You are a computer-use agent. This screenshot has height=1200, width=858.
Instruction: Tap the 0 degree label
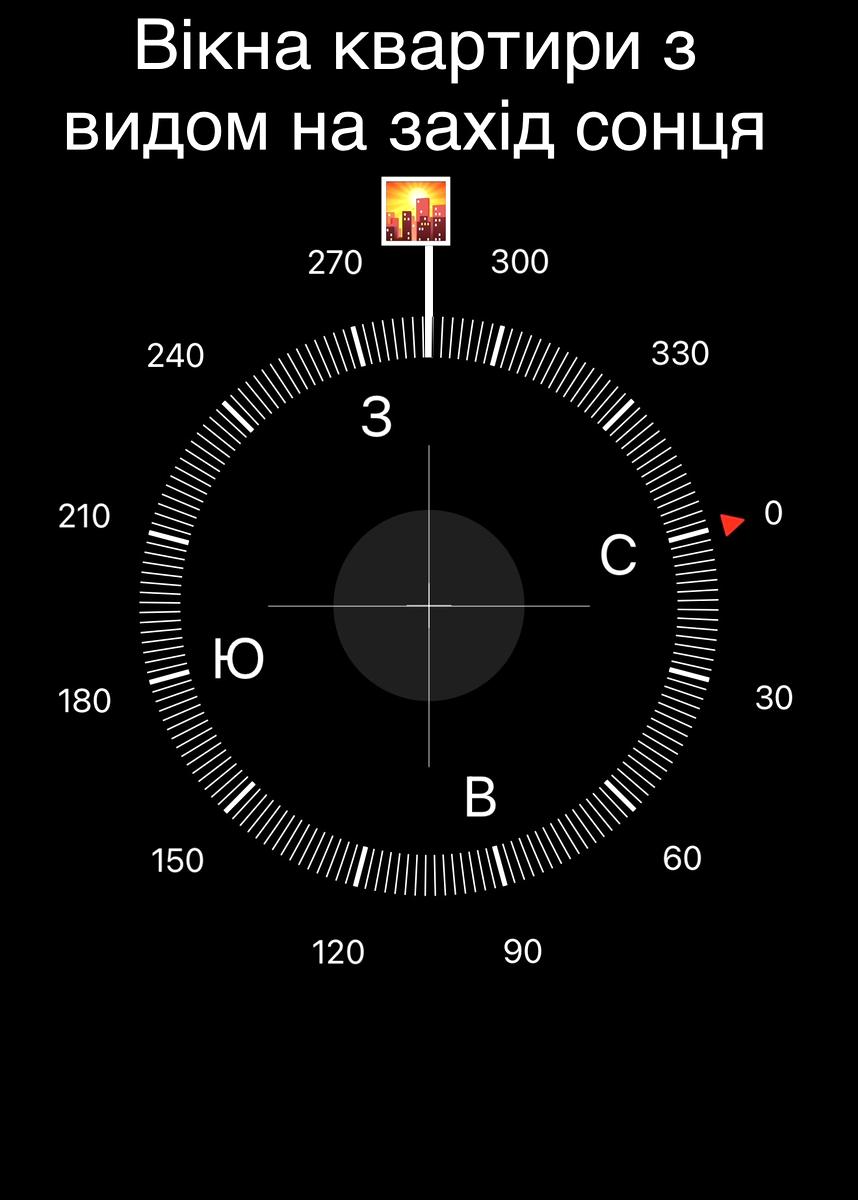point(772,513)
